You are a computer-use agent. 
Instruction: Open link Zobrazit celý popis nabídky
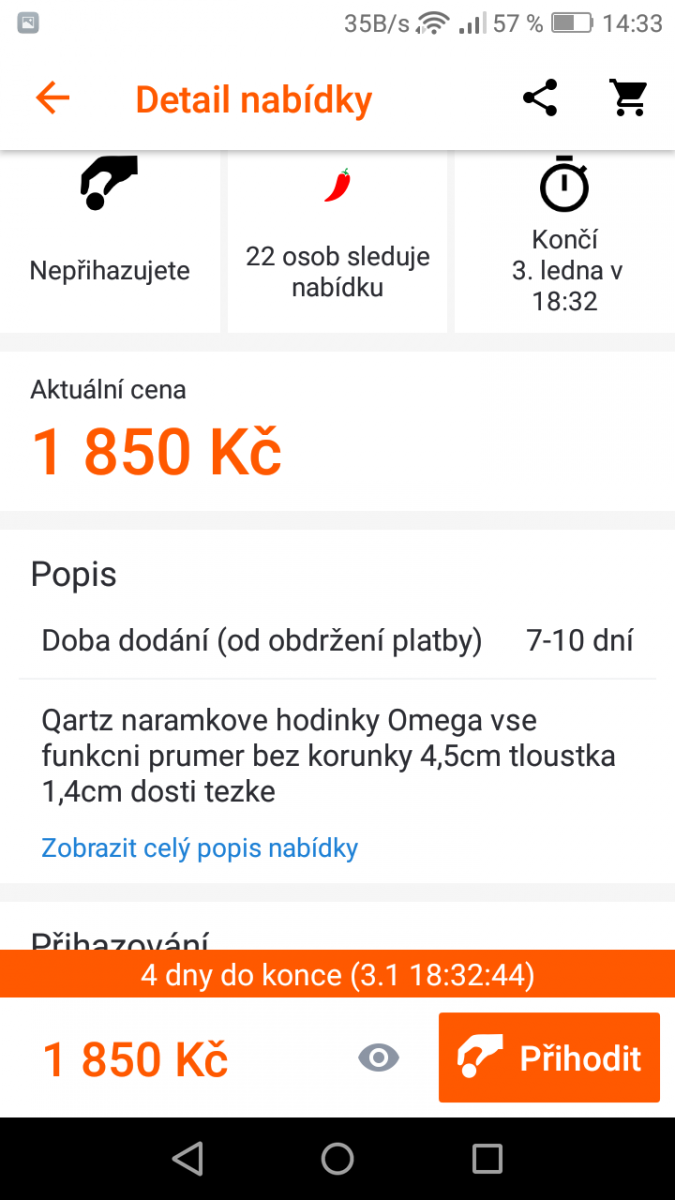(200, 849)
